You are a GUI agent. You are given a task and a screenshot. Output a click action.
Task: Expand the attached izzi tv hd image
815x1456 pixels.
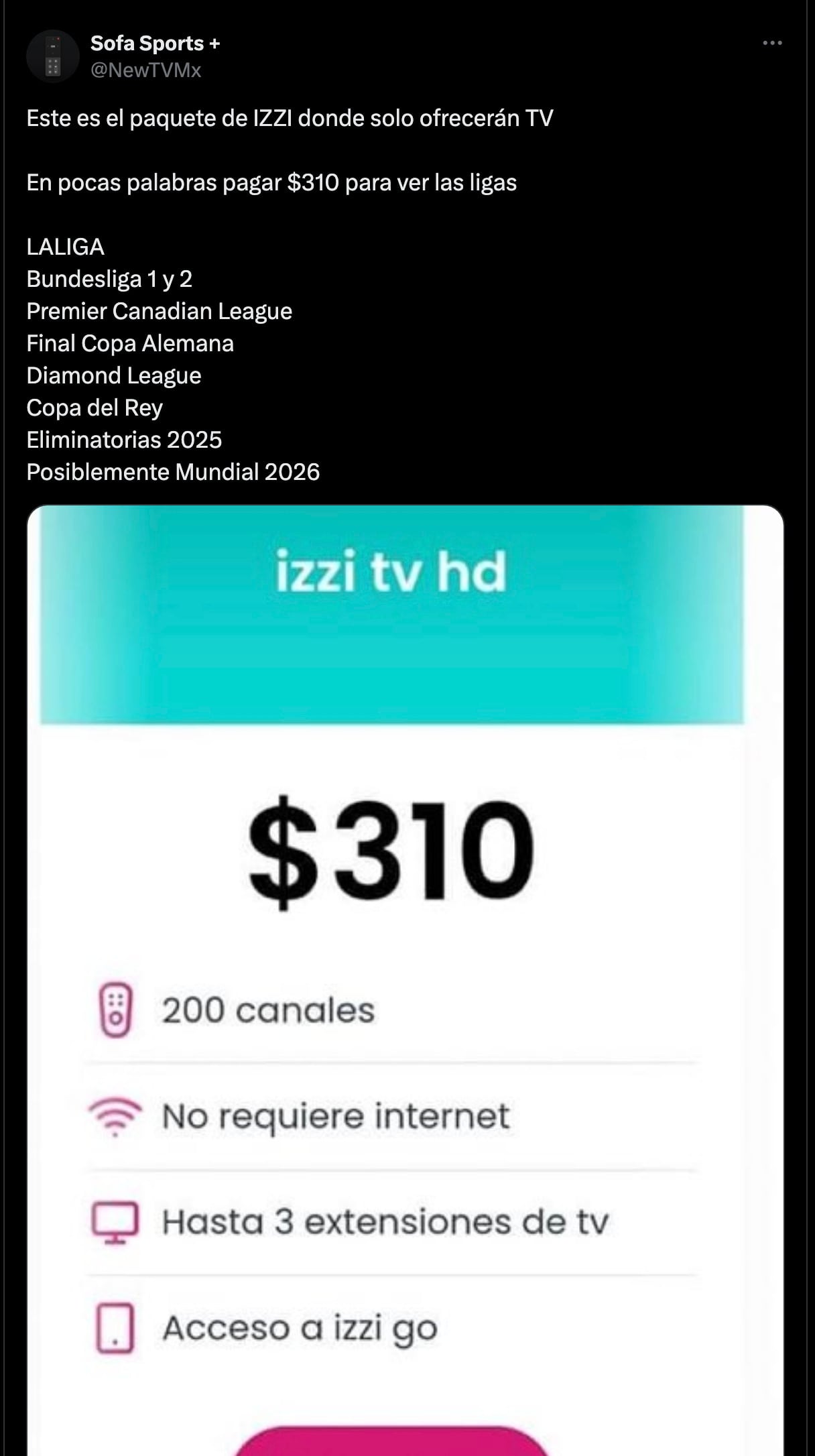point(405,938)
